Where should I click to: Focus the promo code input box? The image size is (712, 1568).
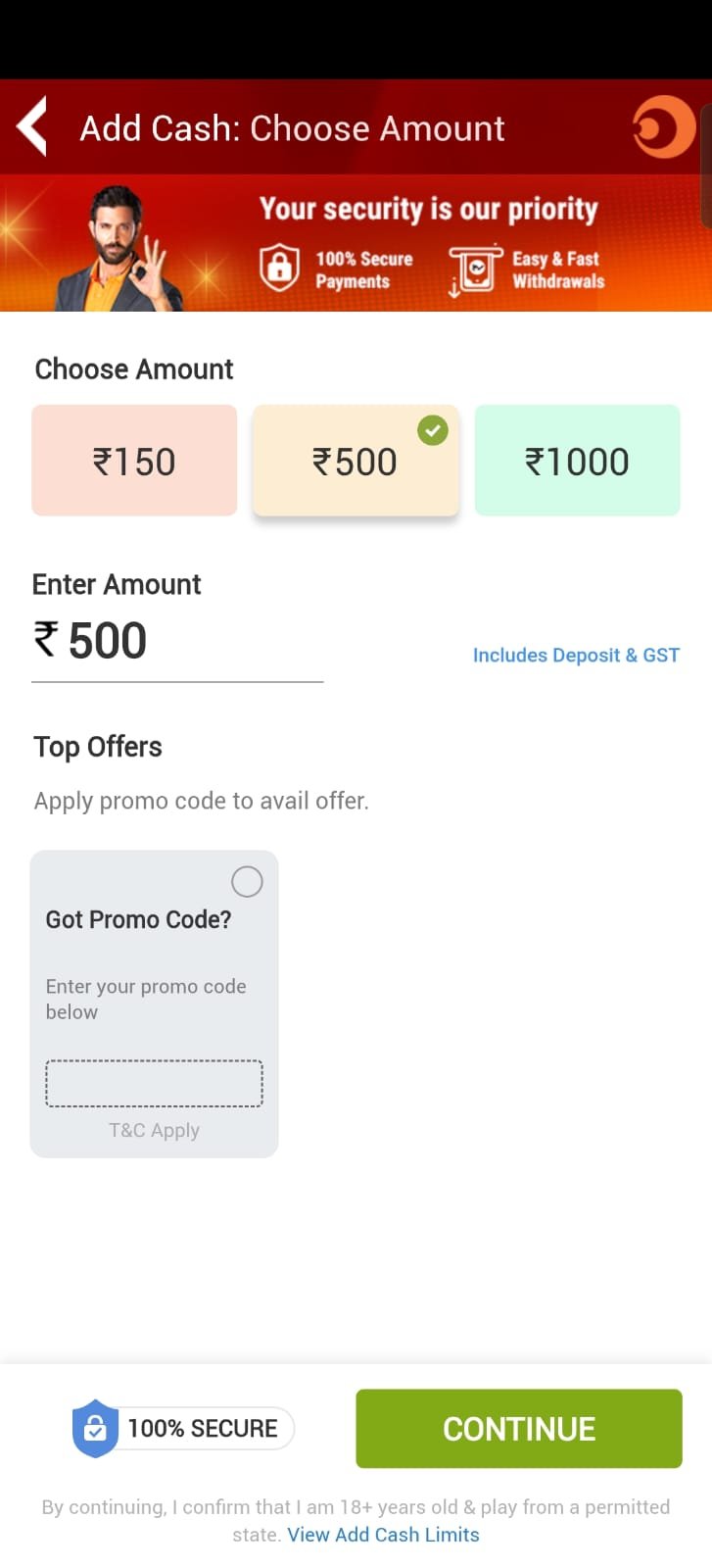pyautogui.click(x=154, y=1084)
